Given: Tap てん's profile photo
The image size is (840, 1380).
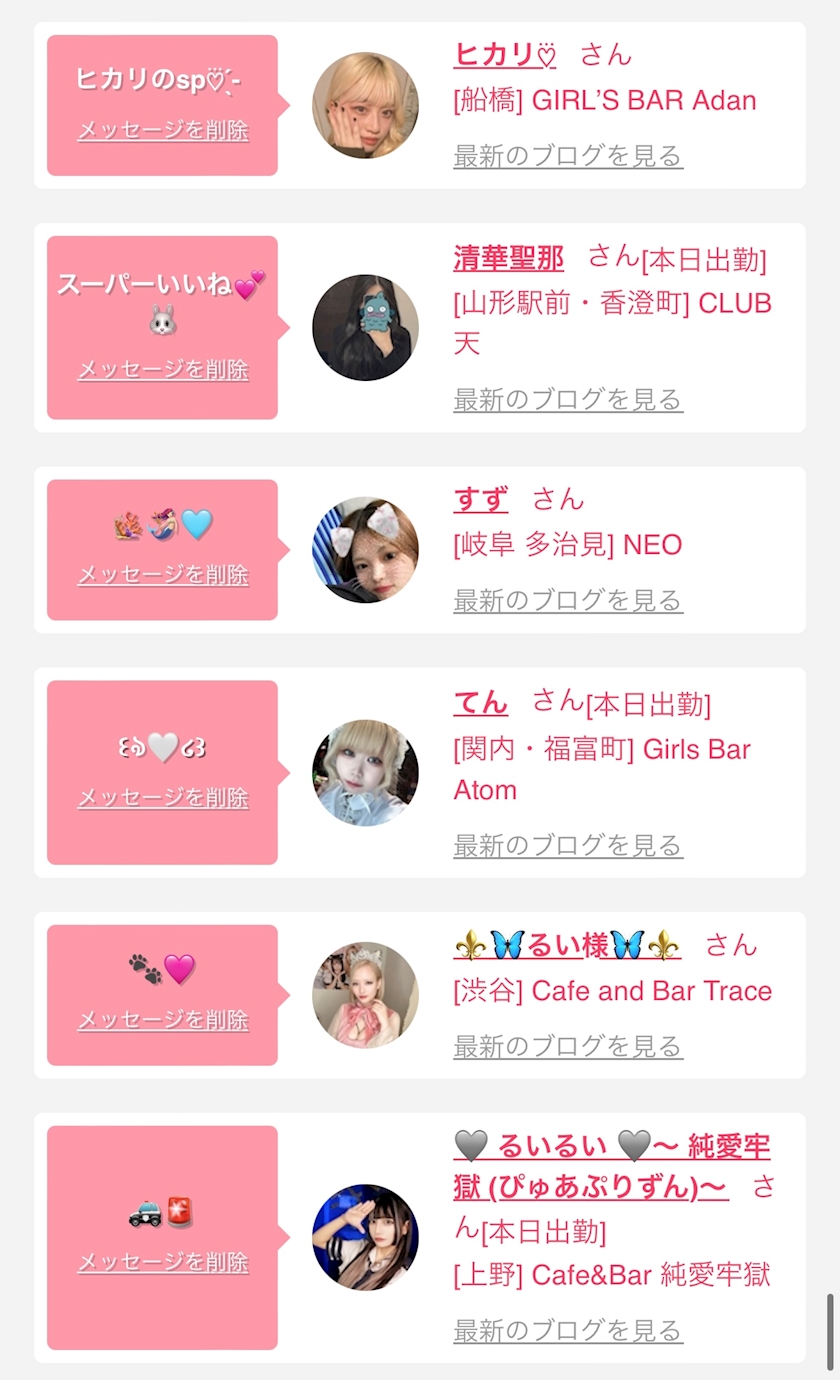Looking at the screenshot, I should click(365, 772).
